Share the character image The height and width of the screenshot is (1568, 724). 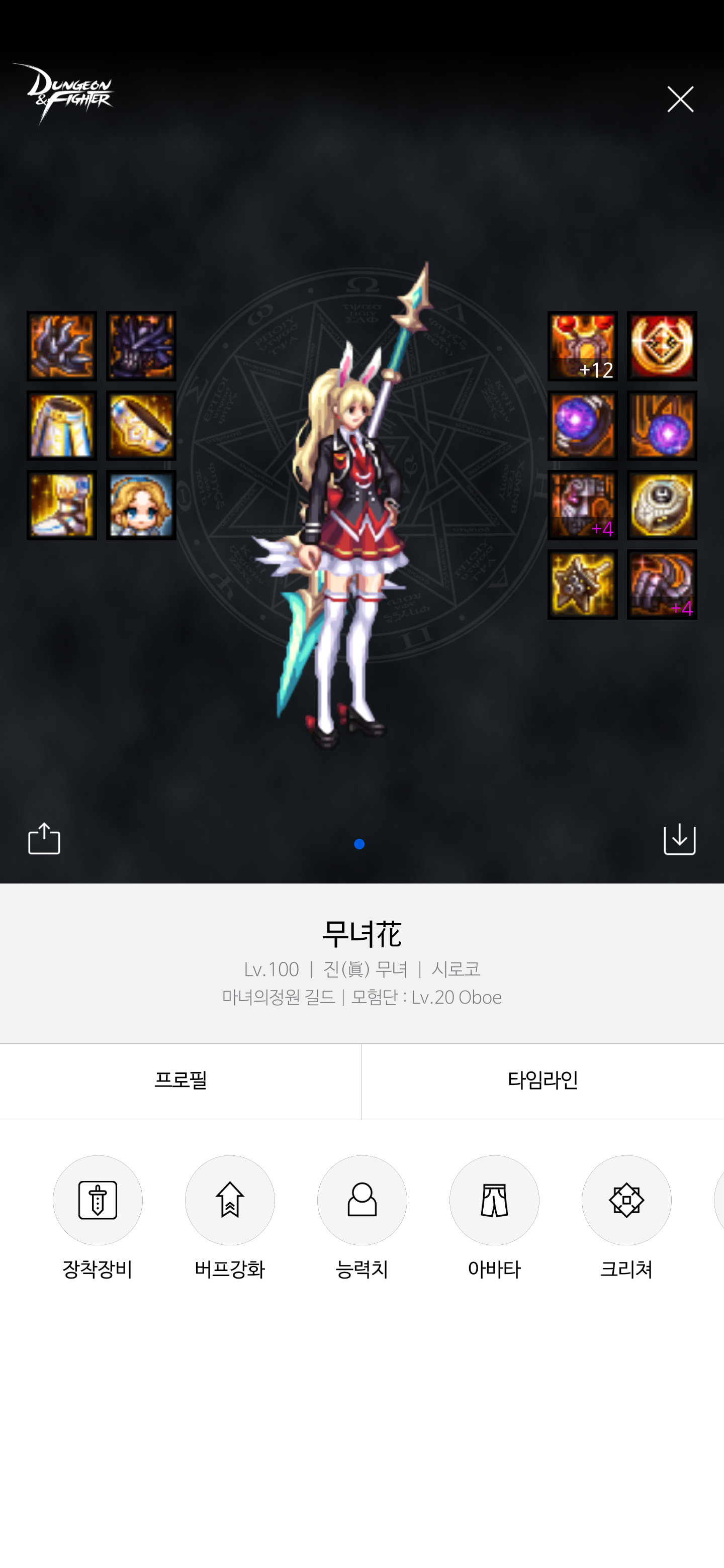tap(44, 839)
